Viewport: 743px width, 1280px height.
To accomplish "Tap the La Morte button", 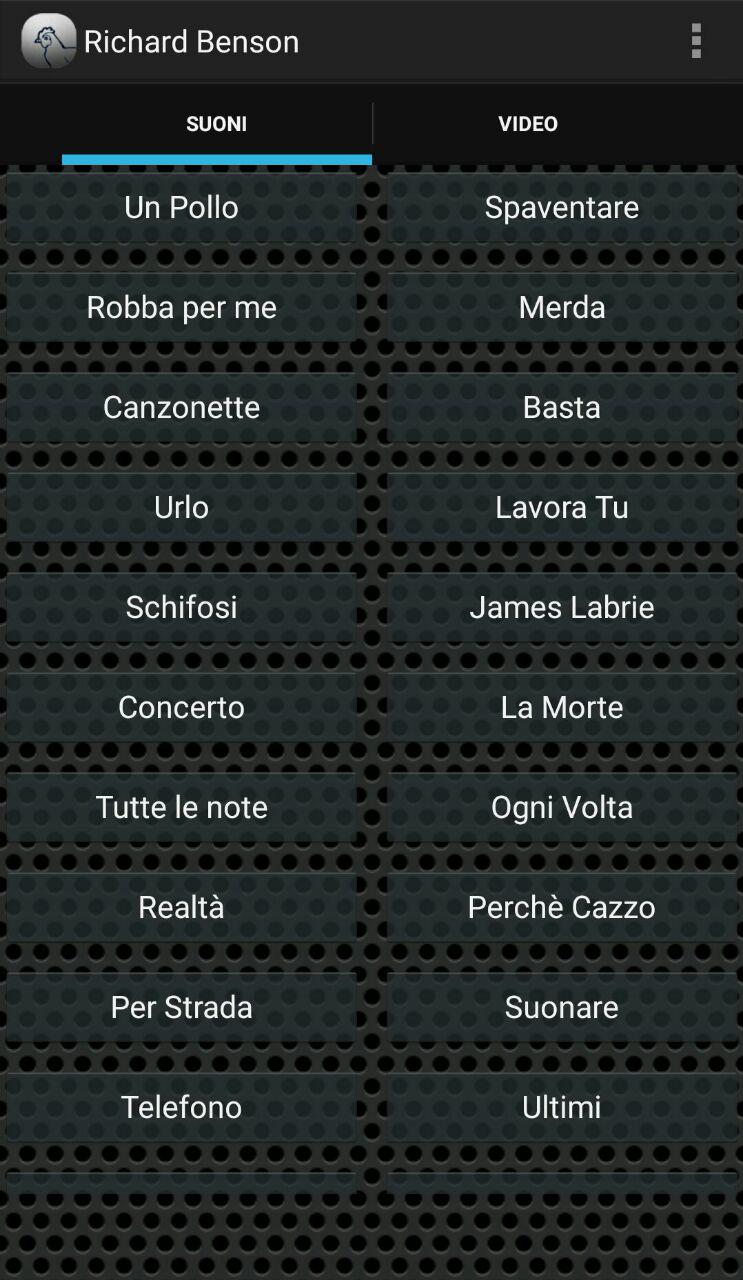I will (x=562, y=708).
